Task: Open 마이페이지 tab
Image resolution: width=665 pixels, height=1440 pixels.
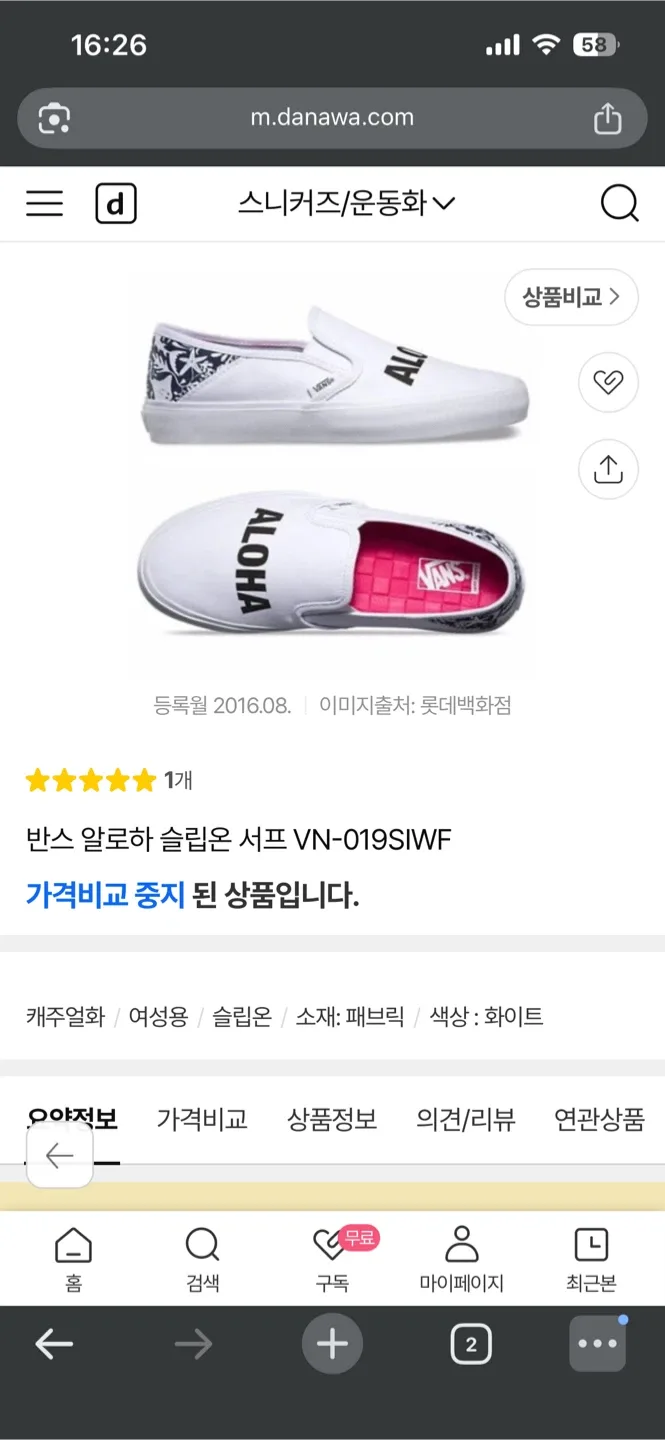Action: [x=462, y=1259]
